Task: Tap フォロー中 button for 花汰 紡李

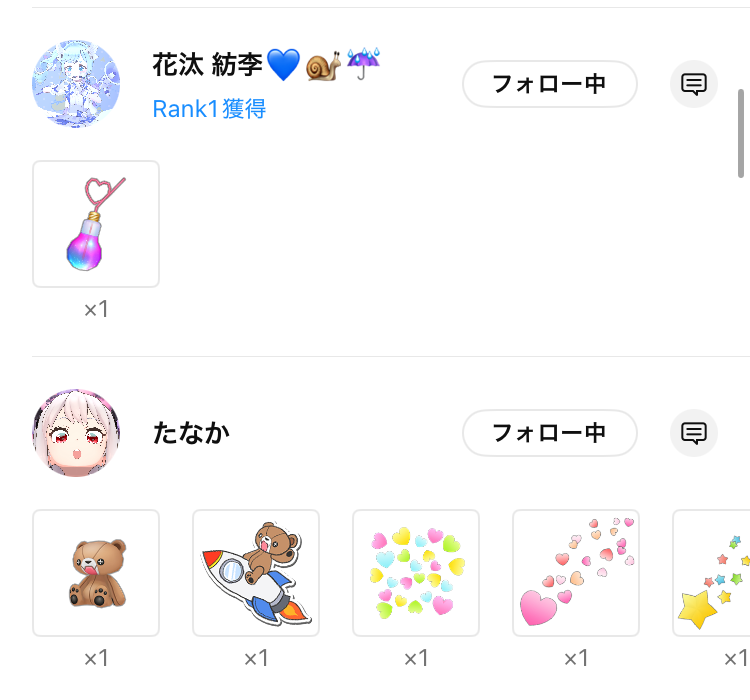Action: (549, 84)
